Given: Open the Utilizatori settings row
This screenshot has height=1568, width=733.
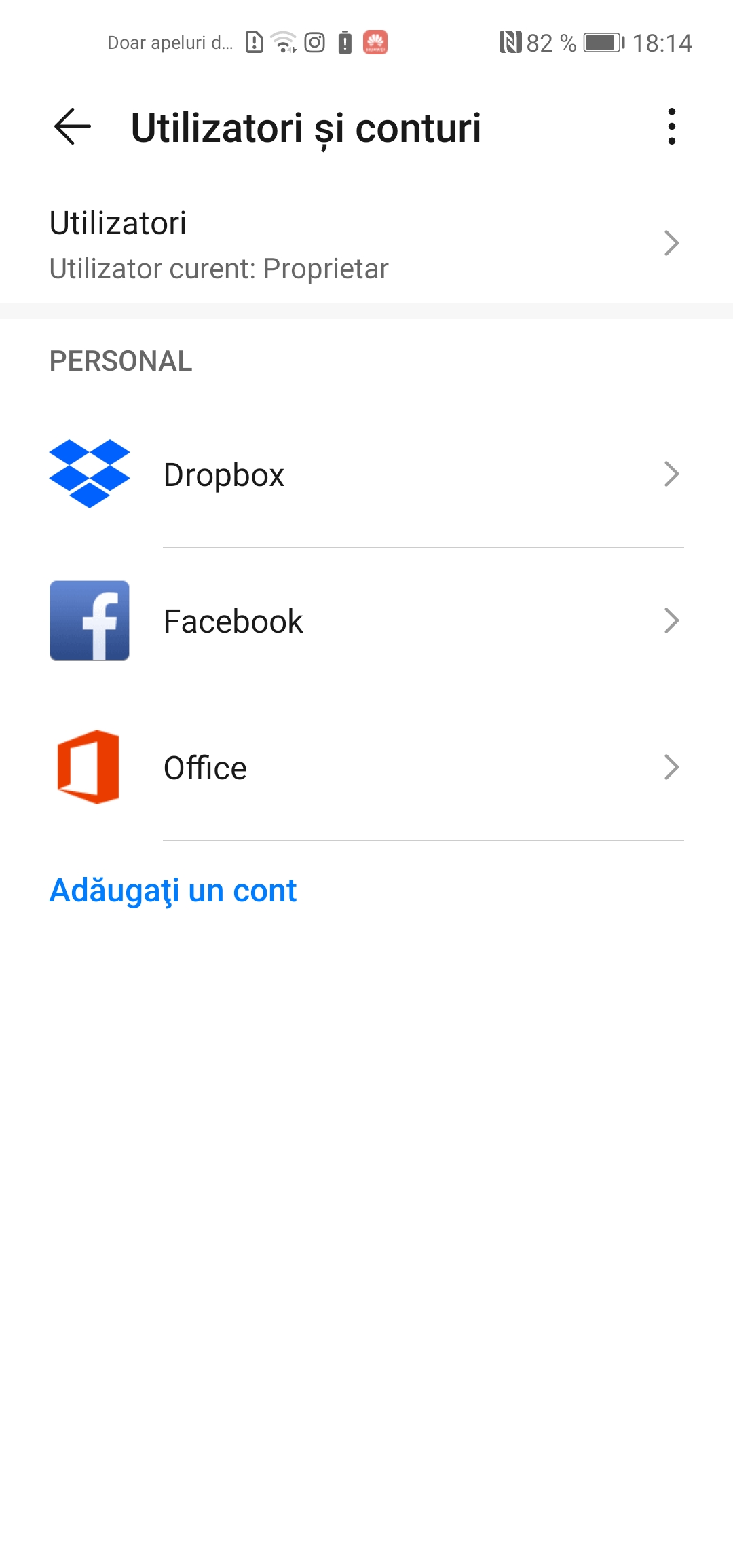Looking at the screenshot, I should point(366,244).
